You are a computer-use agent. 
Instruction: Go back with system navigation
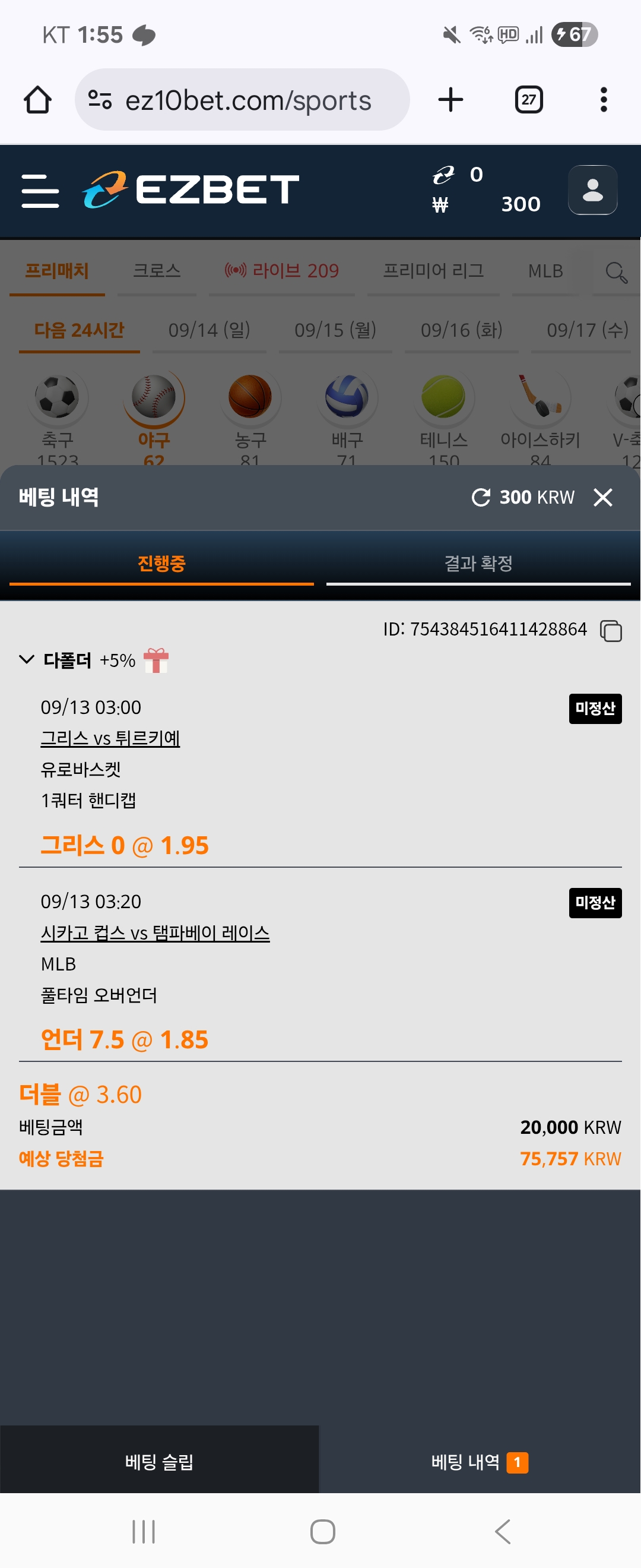502,1531
